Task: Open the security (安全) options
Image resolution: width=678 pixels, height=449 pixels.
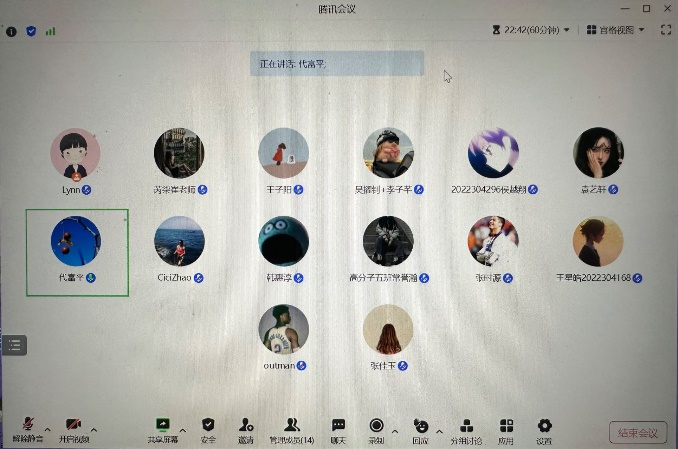Action: coord(208,429)
